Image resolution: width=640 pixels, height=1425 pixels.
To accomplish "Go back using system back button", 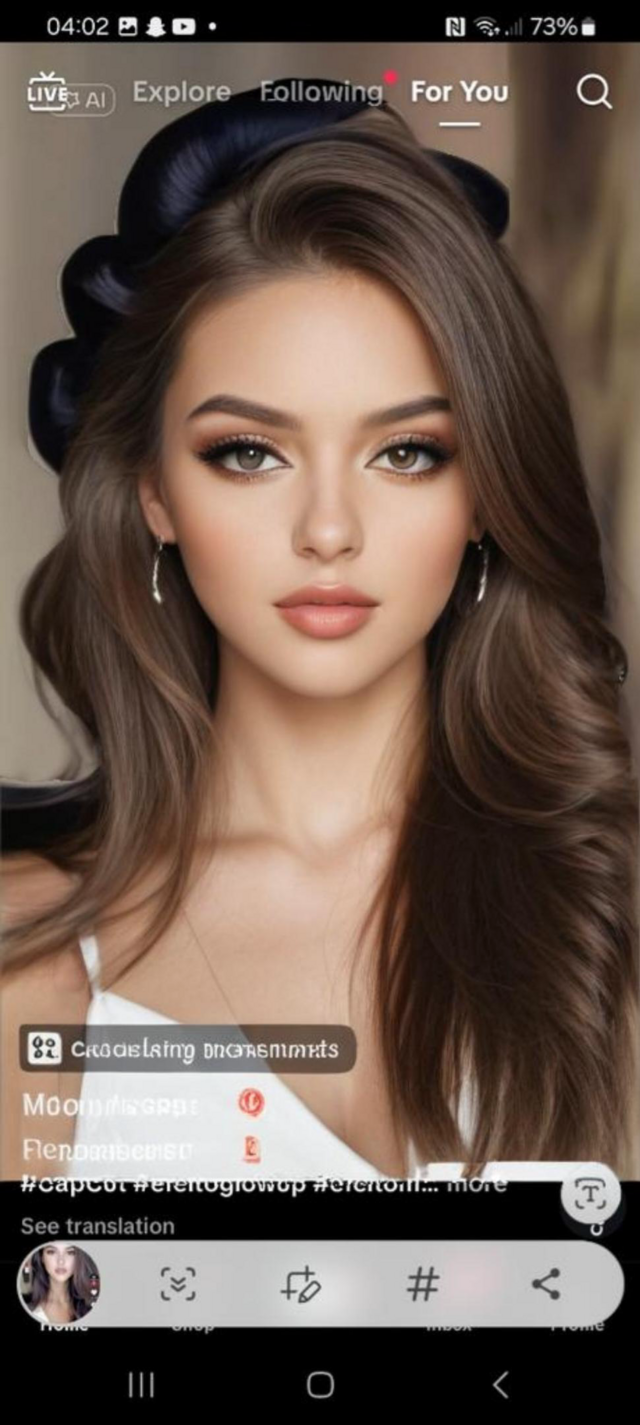I will coord(500,1384).
